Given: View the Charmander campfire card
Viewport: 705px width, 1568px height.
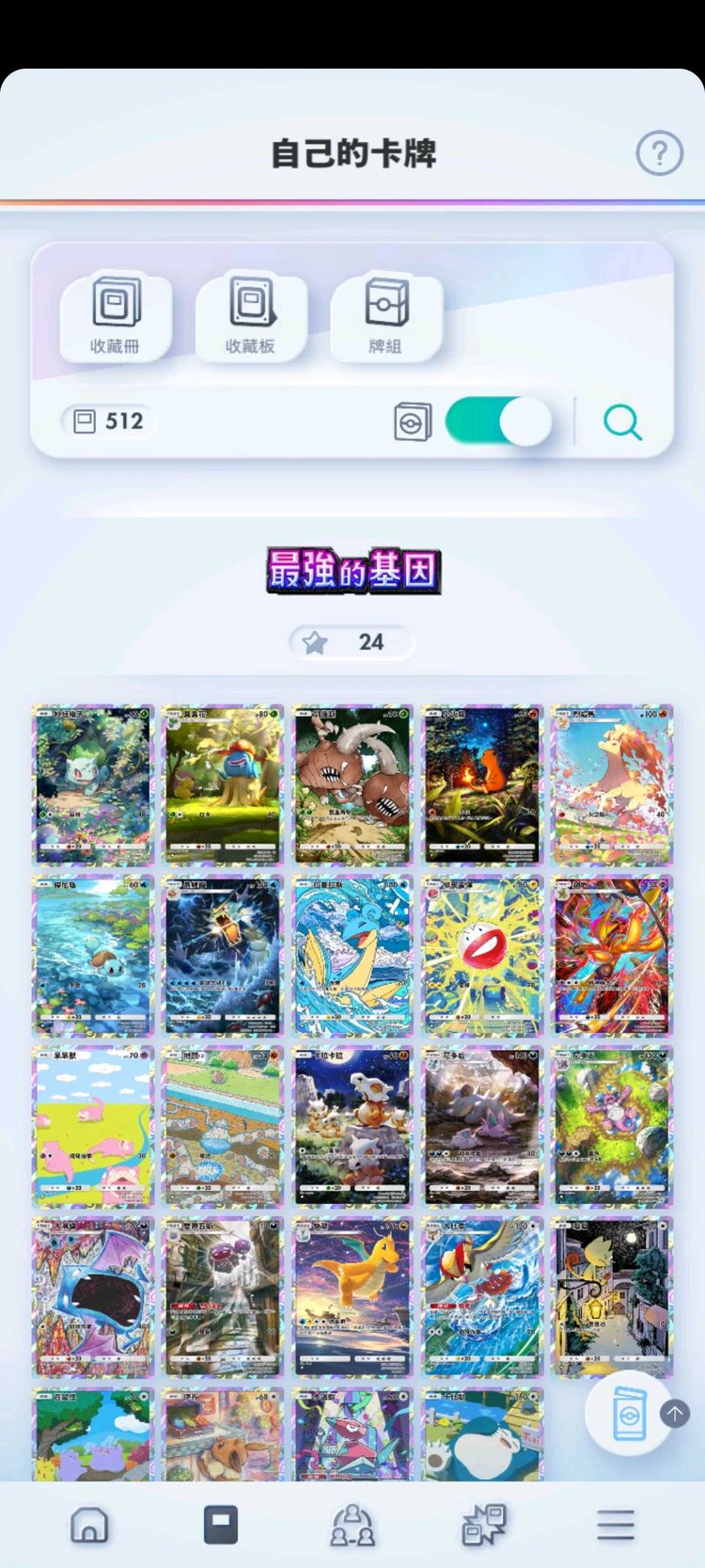Looking at the screenshot, I should [482, 784].
